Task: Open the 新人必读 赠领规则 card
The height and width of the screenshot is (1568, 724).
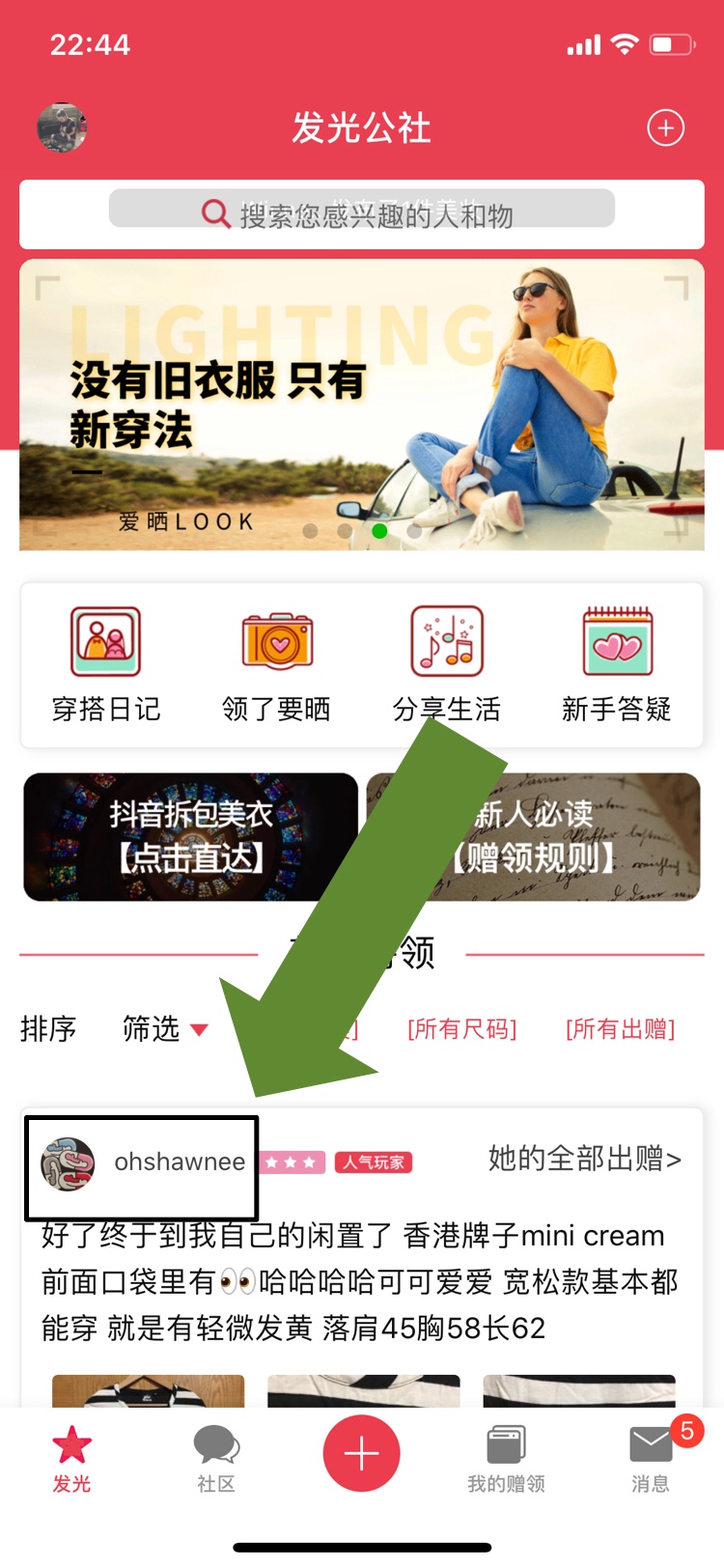Action: point(534,836)
